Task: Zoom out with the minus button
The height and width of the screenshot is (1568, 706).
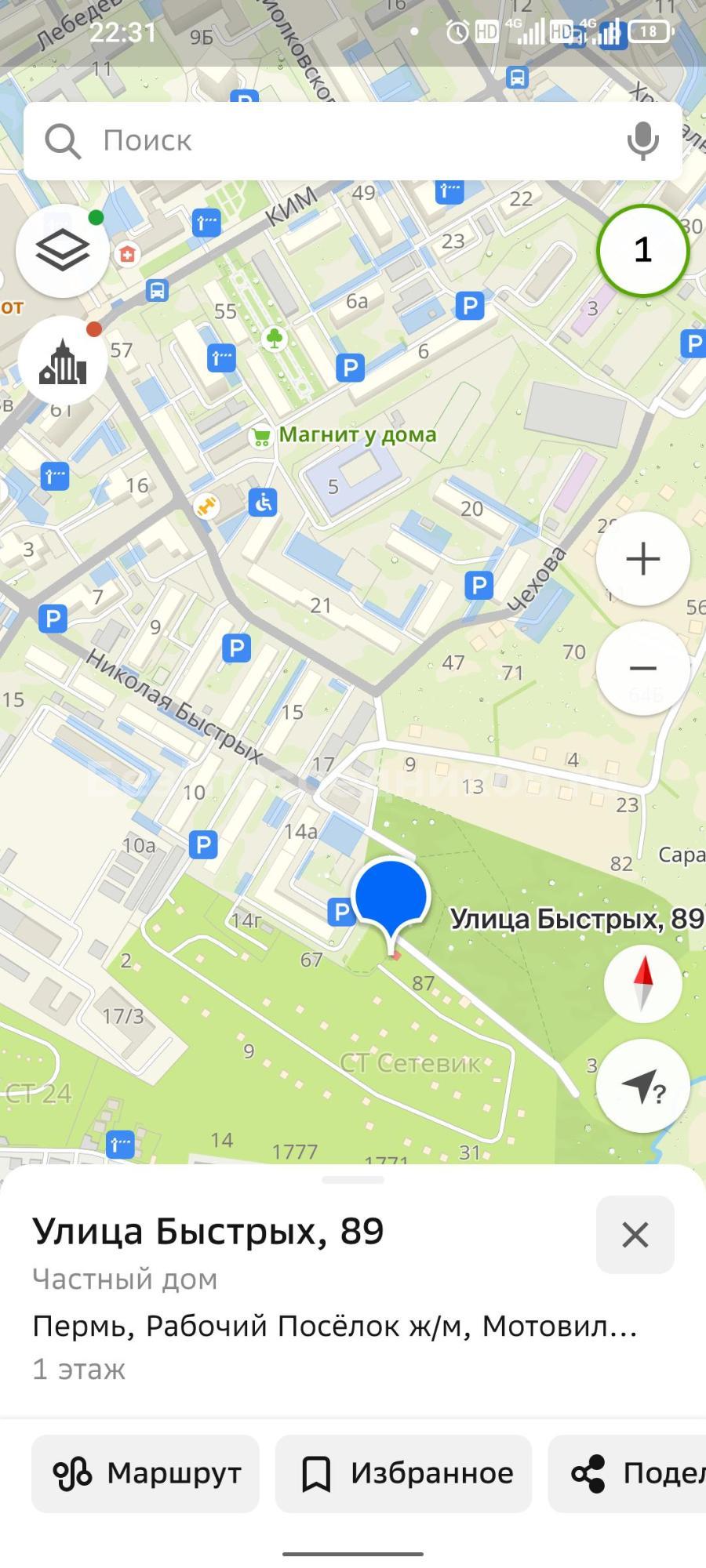Action: click(642, 668)
